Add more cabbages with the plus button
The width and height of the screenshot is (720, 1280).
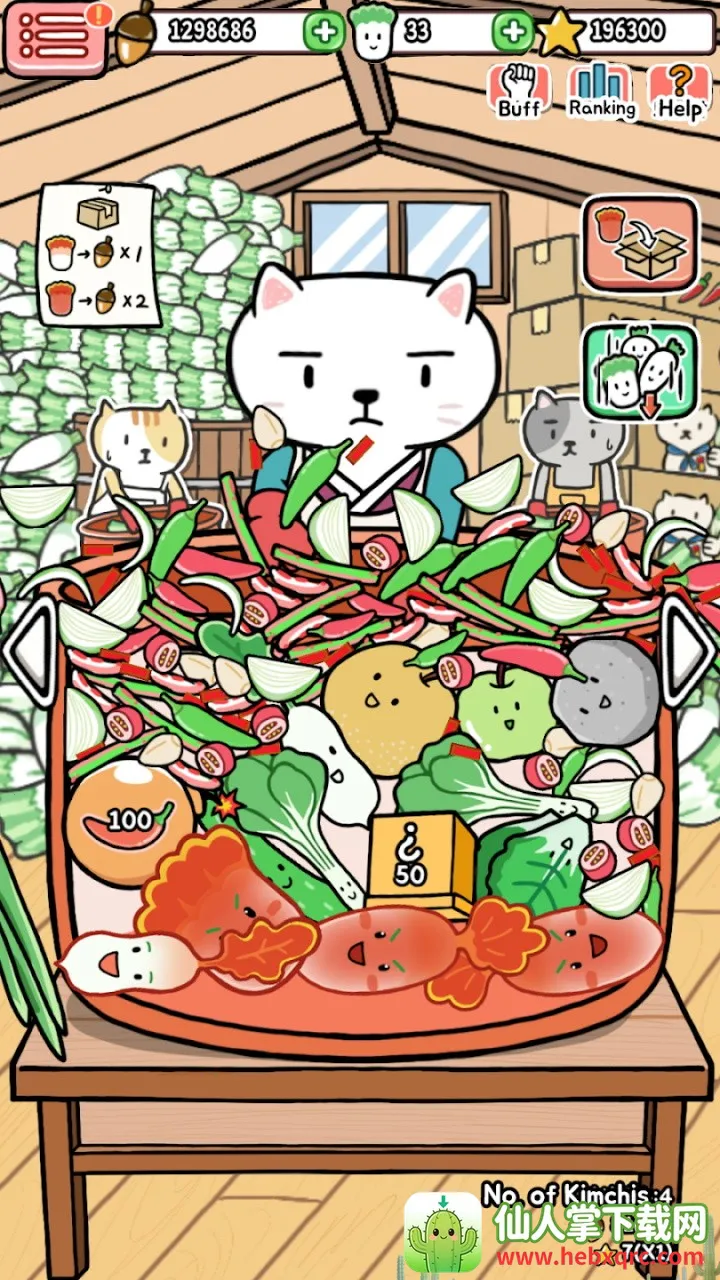pos(512,32)
